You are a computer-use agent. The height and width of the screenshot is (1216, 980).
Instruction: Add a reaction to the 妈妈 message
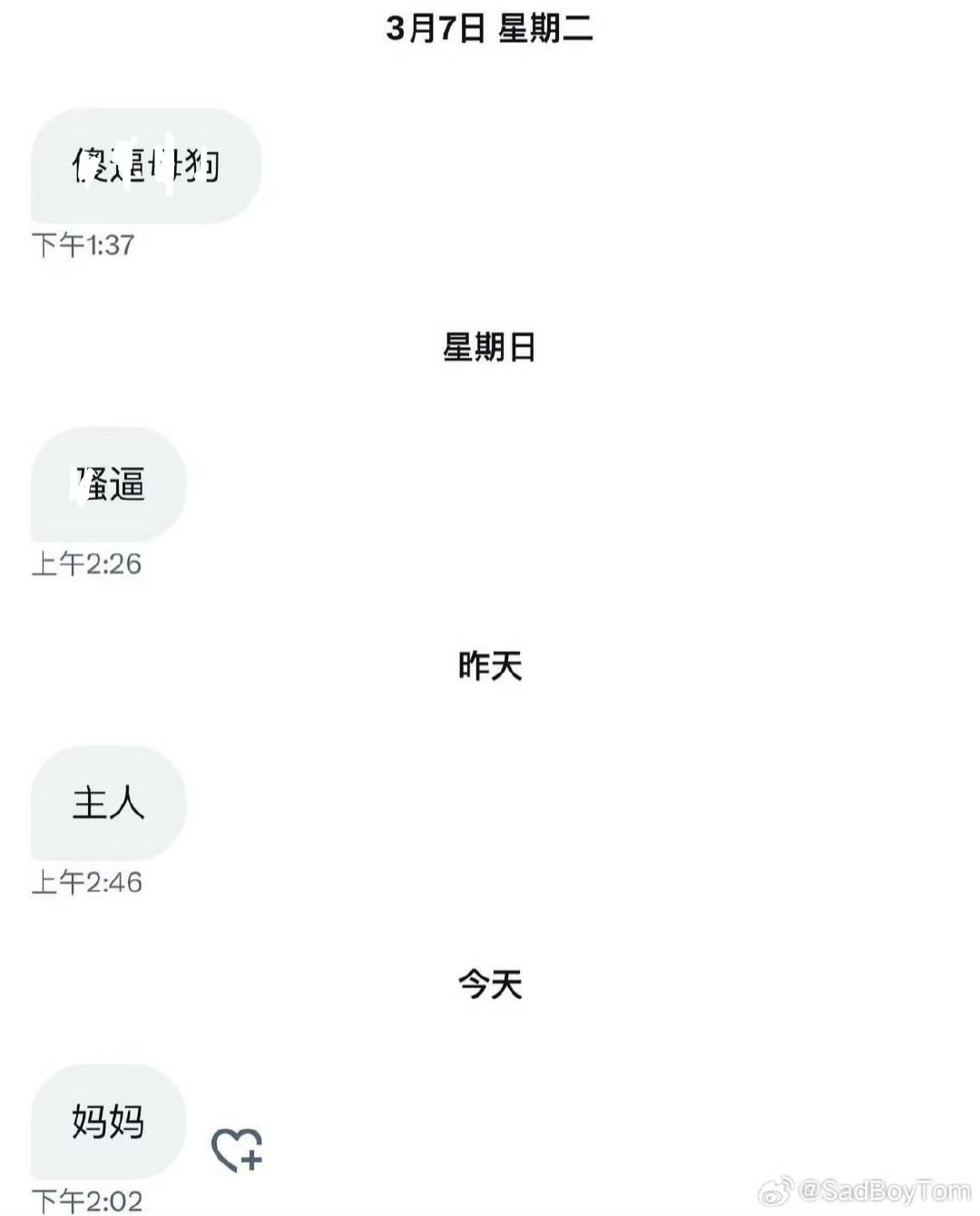pyautogui.click(x=236, y=1150)
